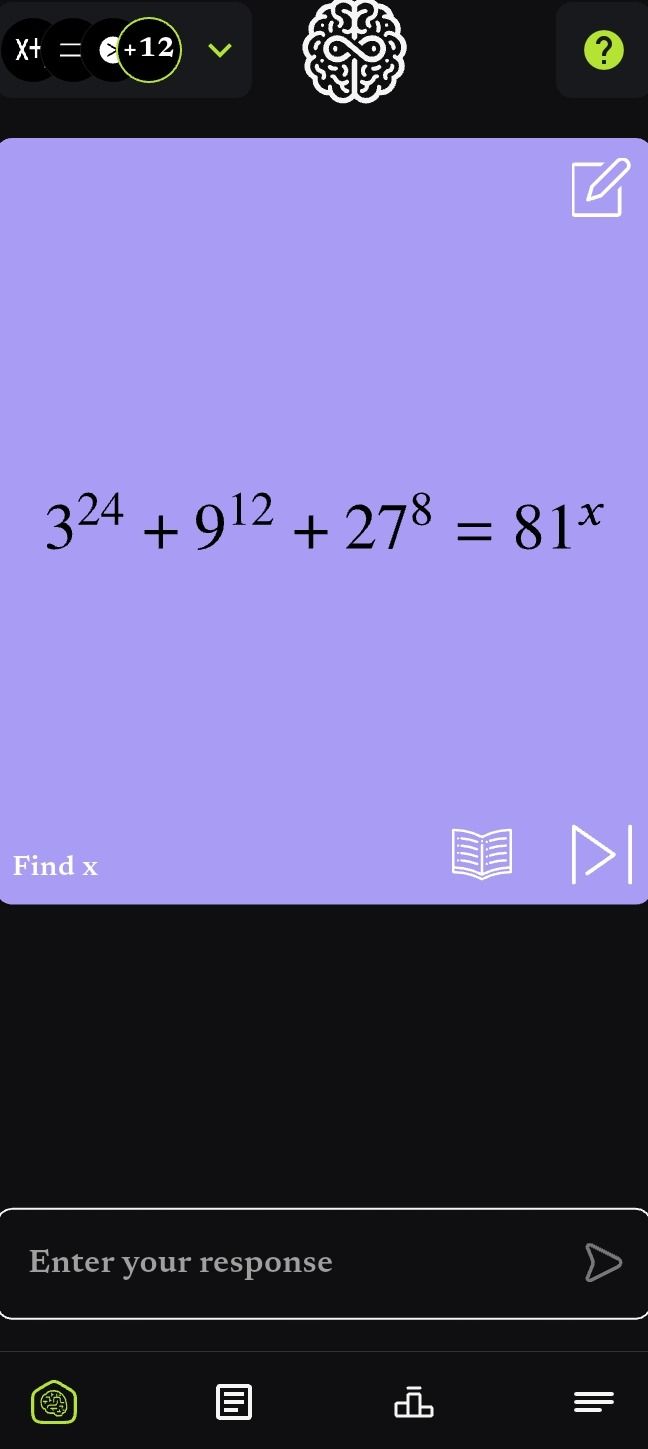The image size is (648, 1449).
Task: Skip to the next problem
Action: [x=602, y=854]
